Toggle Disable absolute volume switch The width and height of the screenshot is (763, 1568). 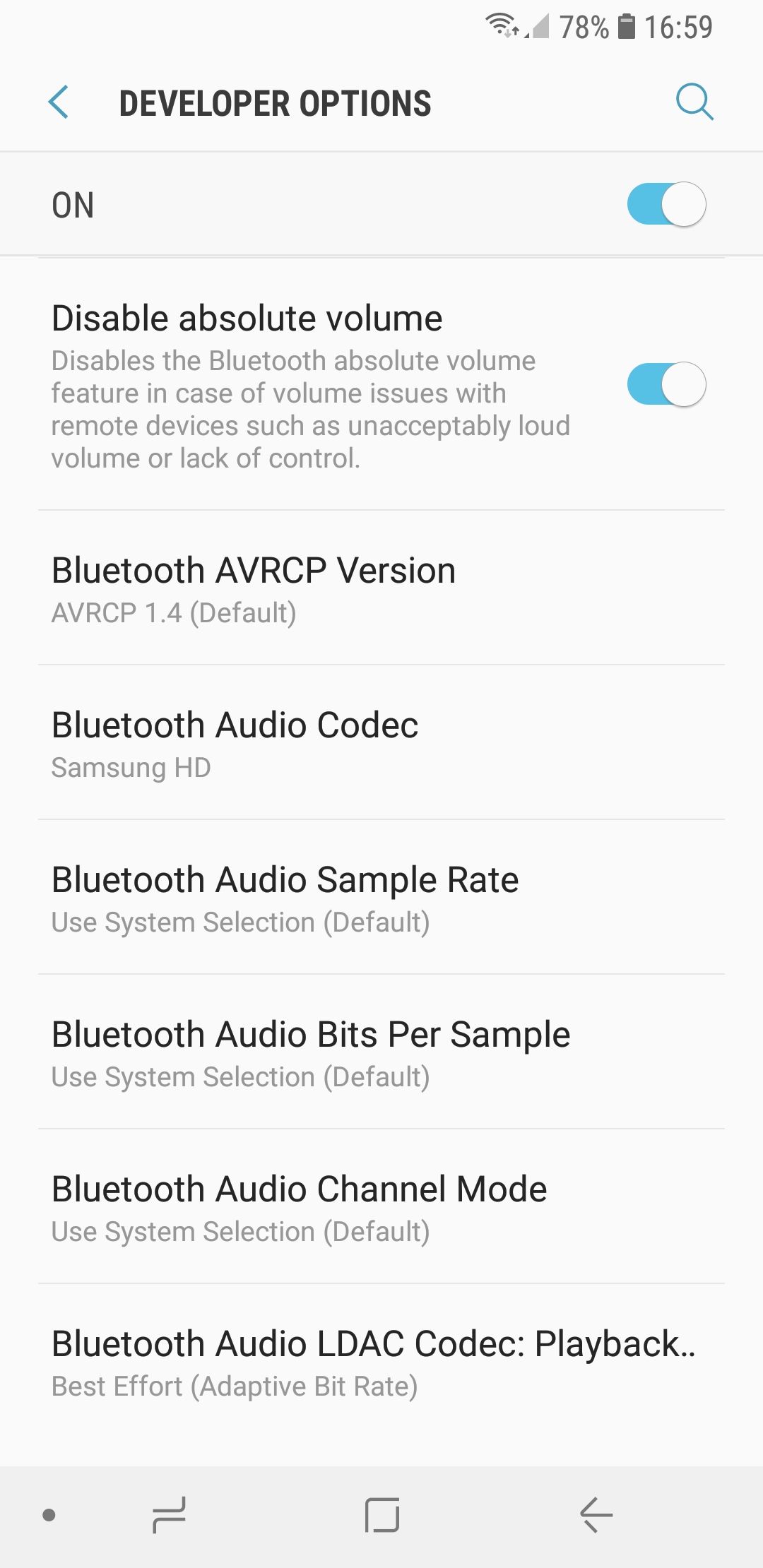pos(666,385)
